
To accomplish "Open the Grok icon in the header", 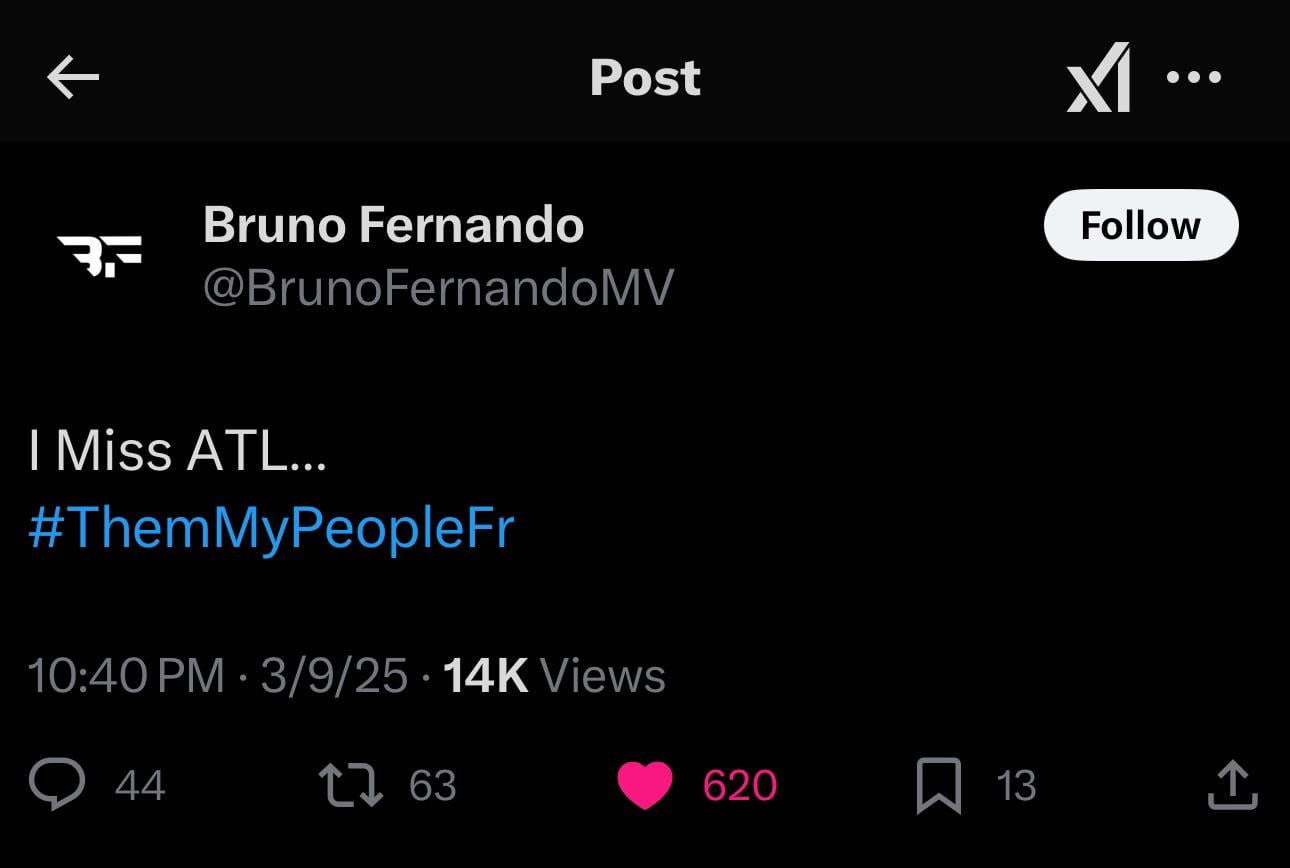I will 1099,78.
